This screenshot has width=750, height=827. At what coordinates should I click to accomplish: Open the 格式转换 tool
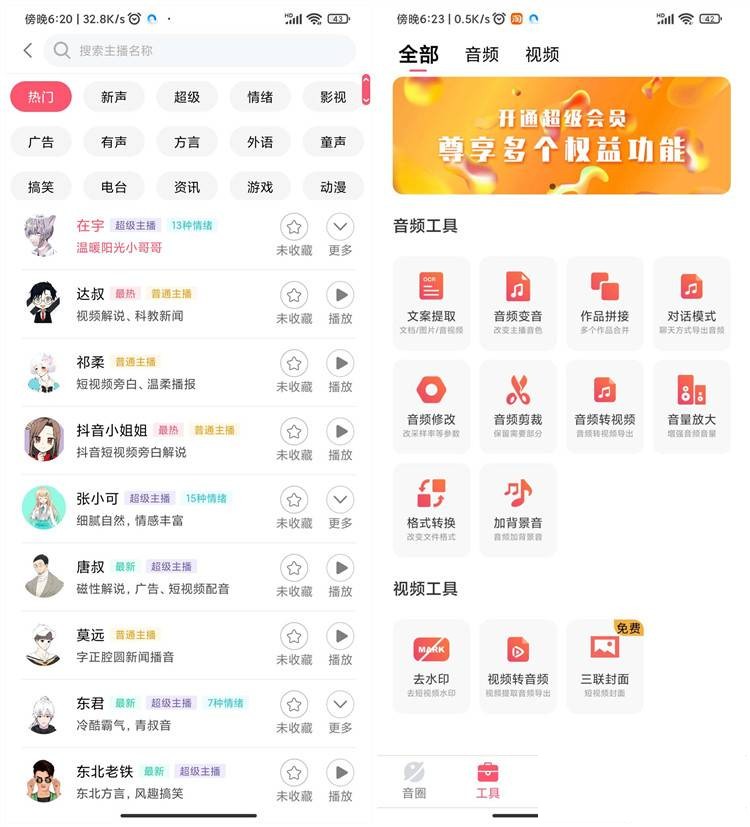point(432,509)
